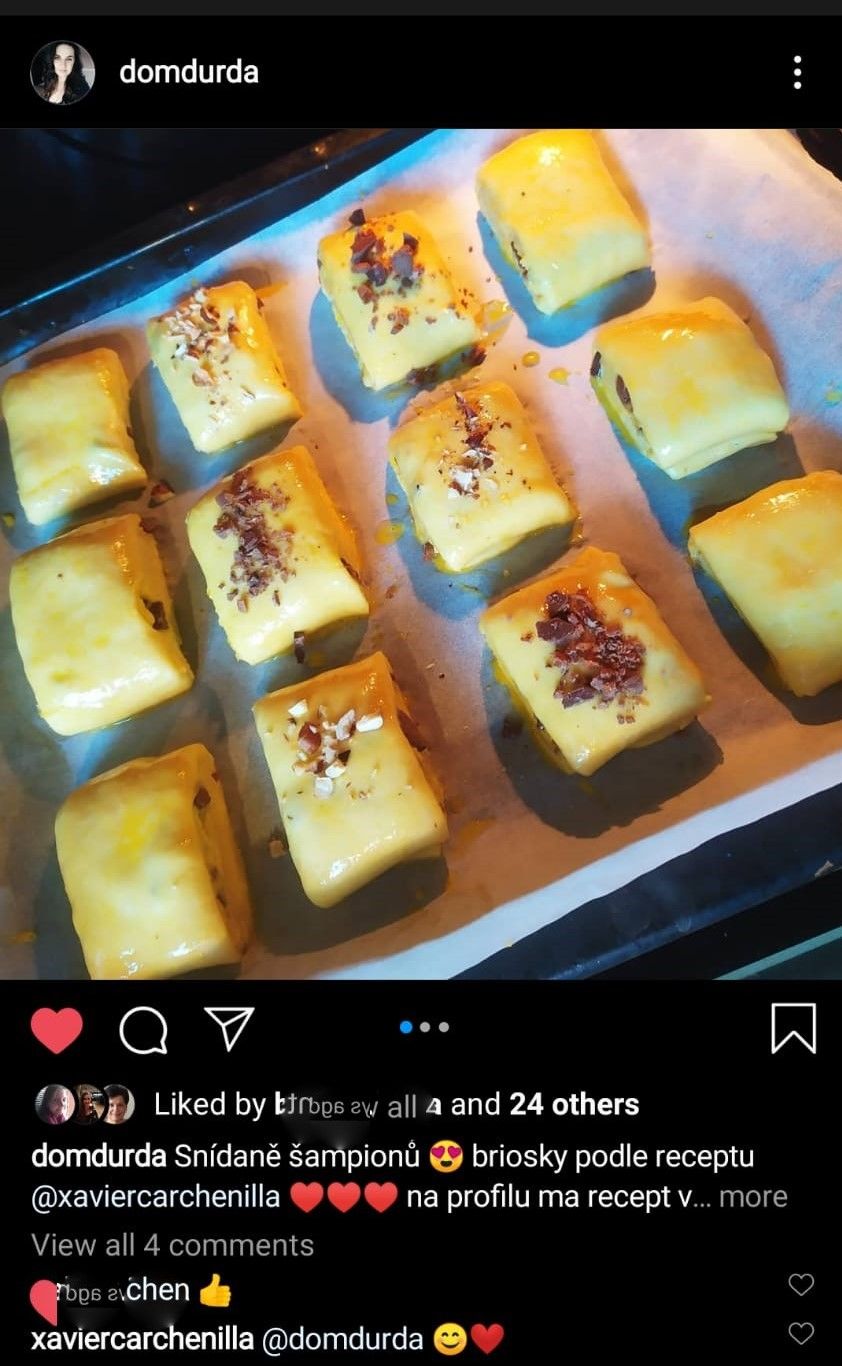This screenshot has width=842, height=1366.
Task: Expand the caption with 'more'
Action: point(753,1196)
